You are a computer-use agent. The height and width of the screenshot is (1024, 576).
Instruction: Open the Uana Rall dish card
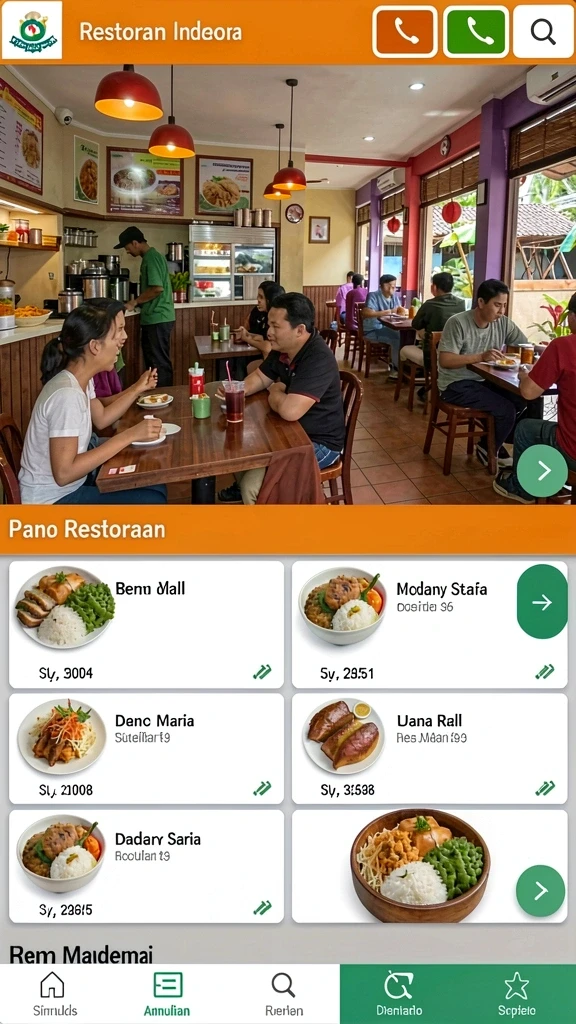tap(430, 748)
